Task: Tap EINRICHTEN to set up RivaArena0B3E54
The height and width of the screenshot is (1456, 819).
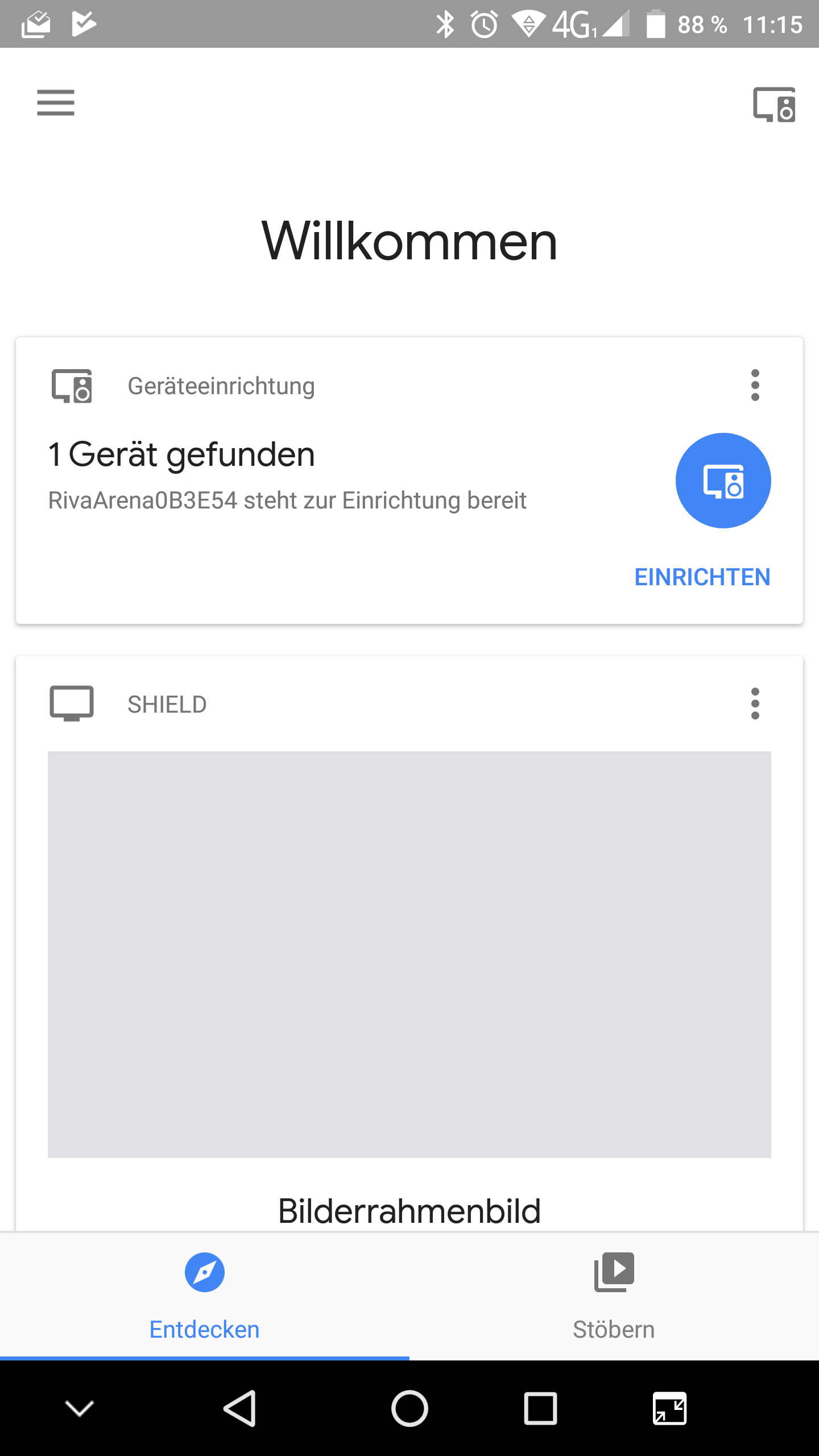Action: (x=702, y=577)
